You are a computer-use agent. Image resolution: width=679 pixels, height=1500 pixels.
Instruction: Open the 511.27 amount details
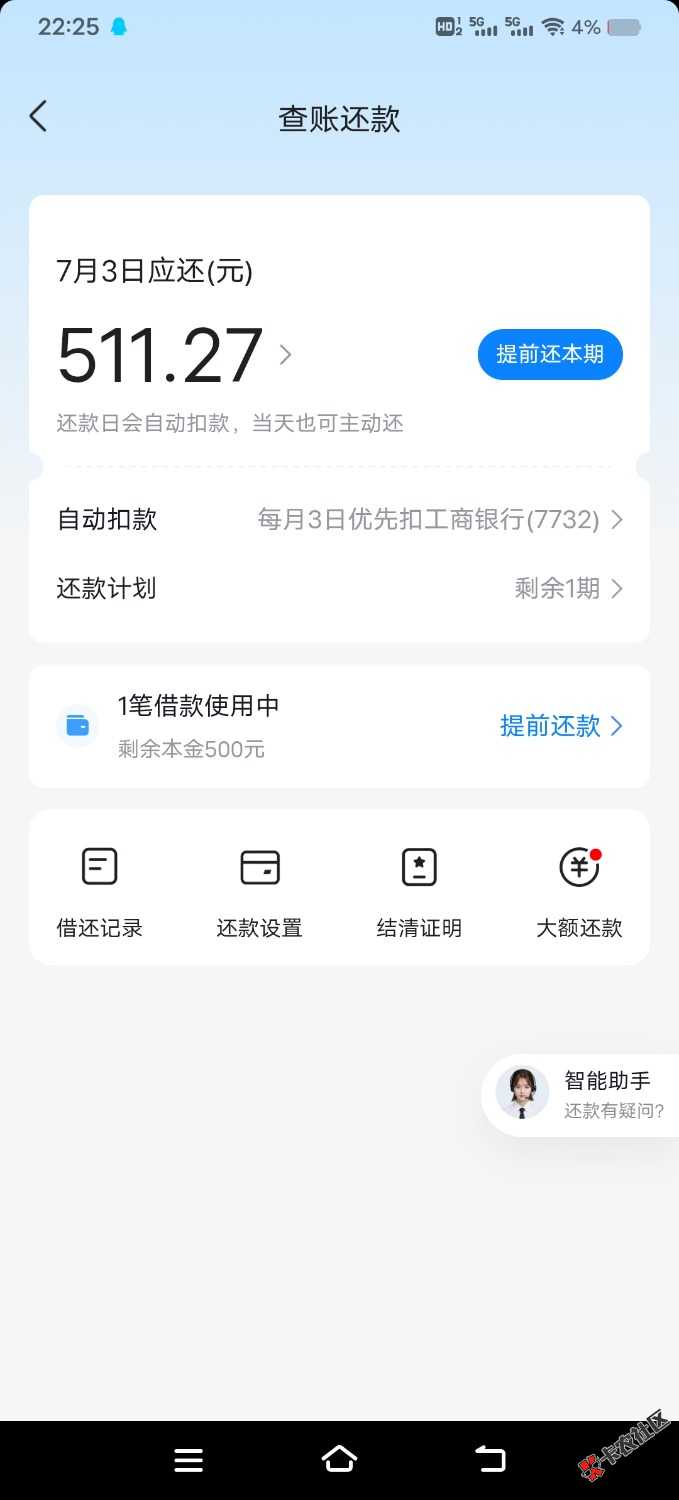click(x=174, y=355)
